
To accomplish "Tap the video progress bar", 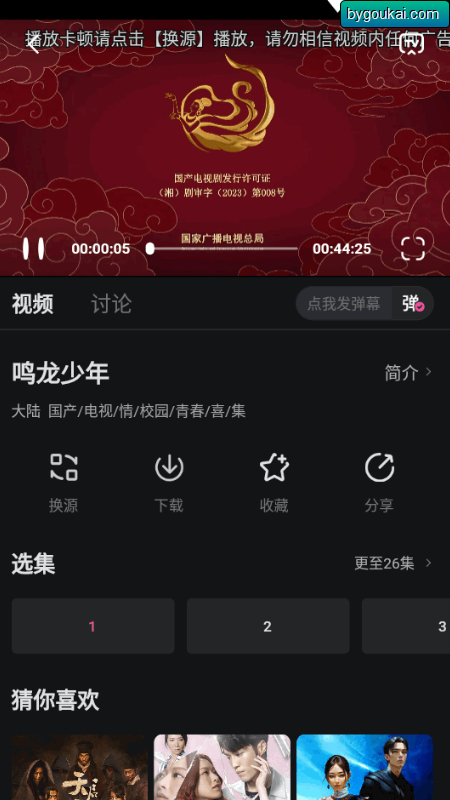I will (x=221, y=248).
